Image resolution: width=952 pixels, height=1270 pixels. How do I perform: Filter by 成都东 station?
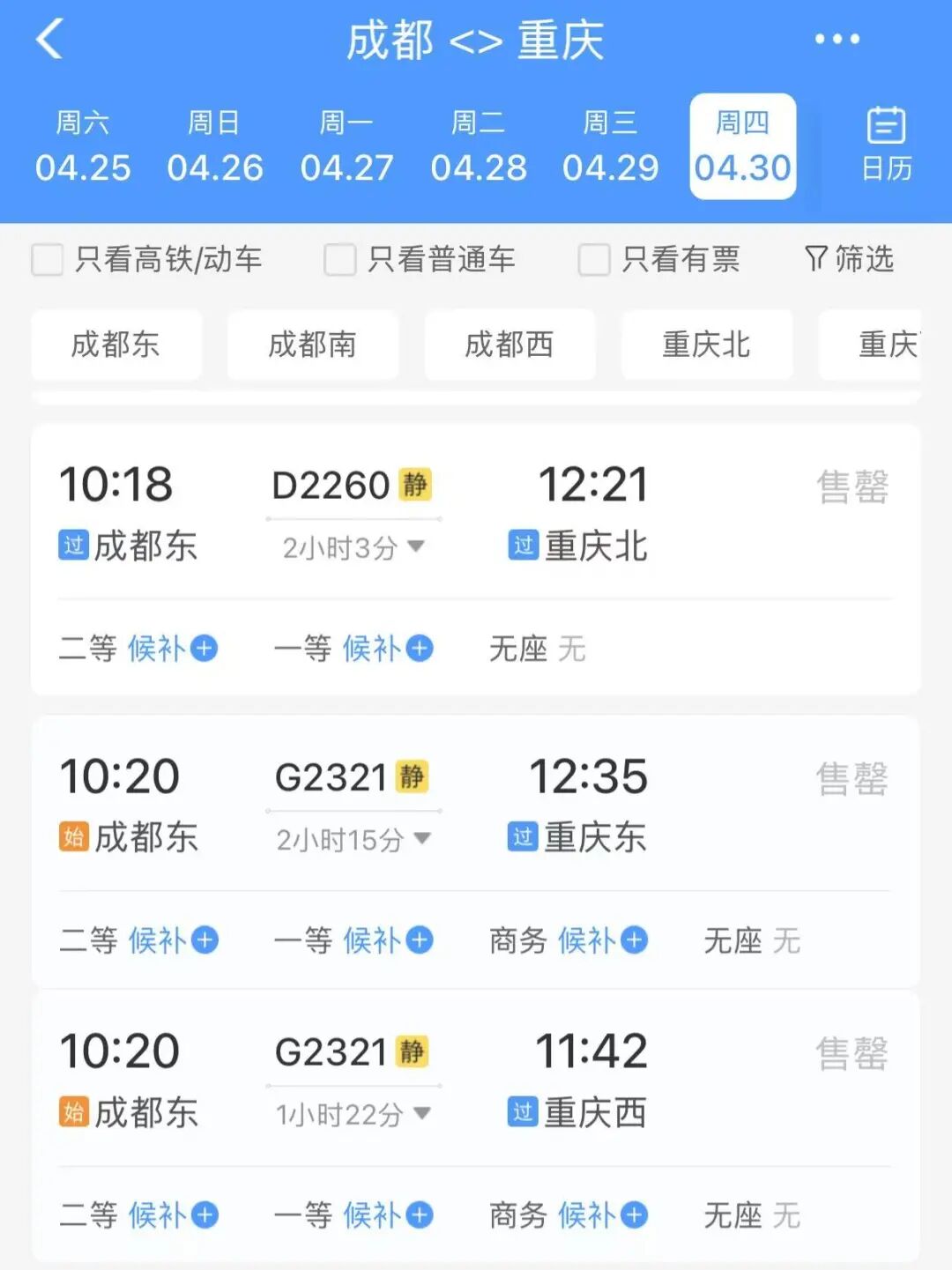[x=116, y=345]
